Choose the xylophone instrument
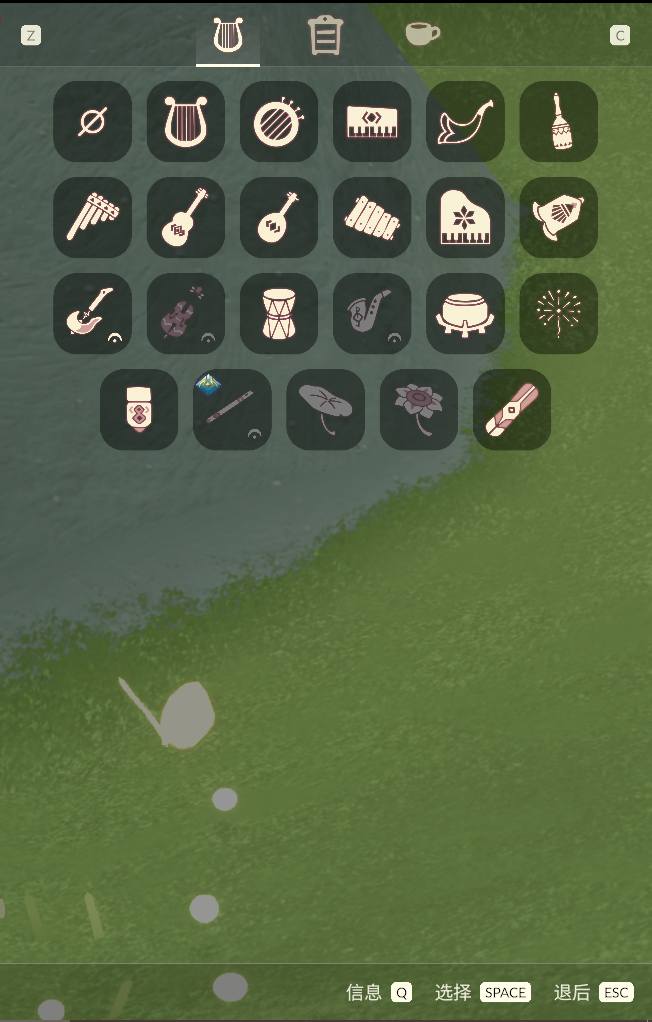 coord(372,218)
